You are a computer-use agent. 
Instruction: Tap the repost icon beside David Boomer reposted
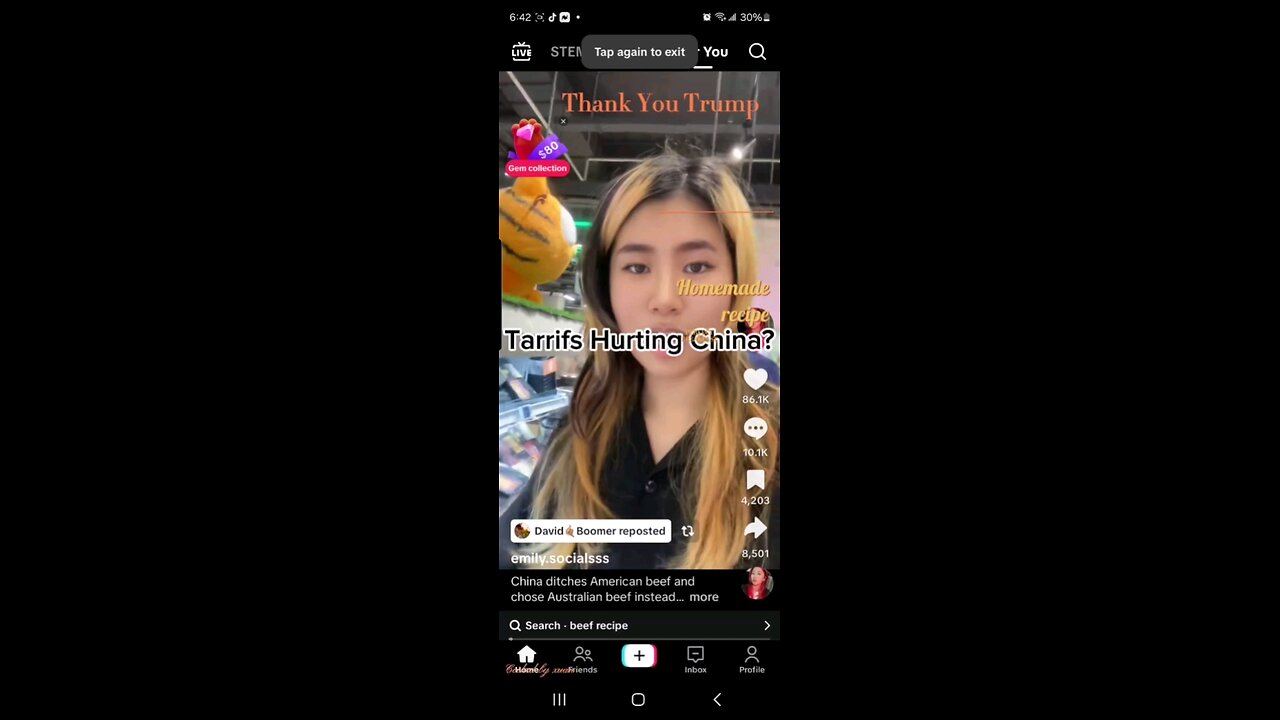(x=687, y=531)
